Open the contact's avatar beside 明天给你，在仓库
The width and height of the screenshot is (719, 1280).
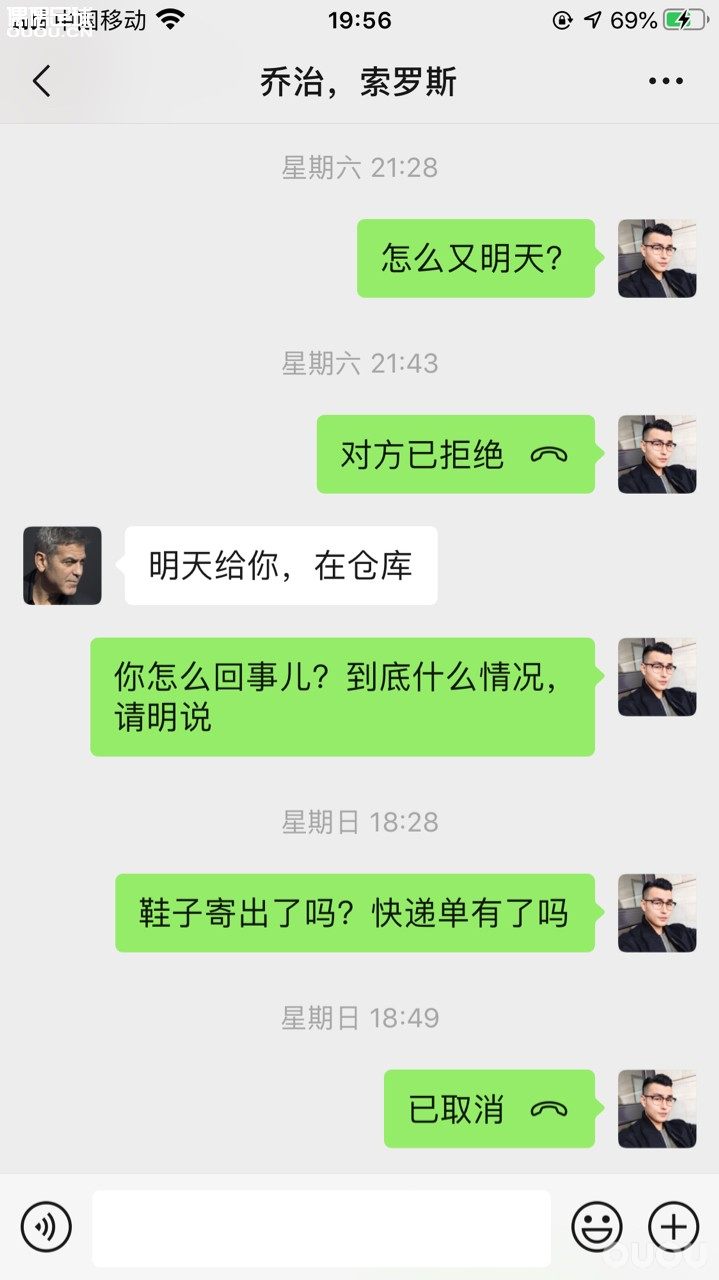coord(62,566)
